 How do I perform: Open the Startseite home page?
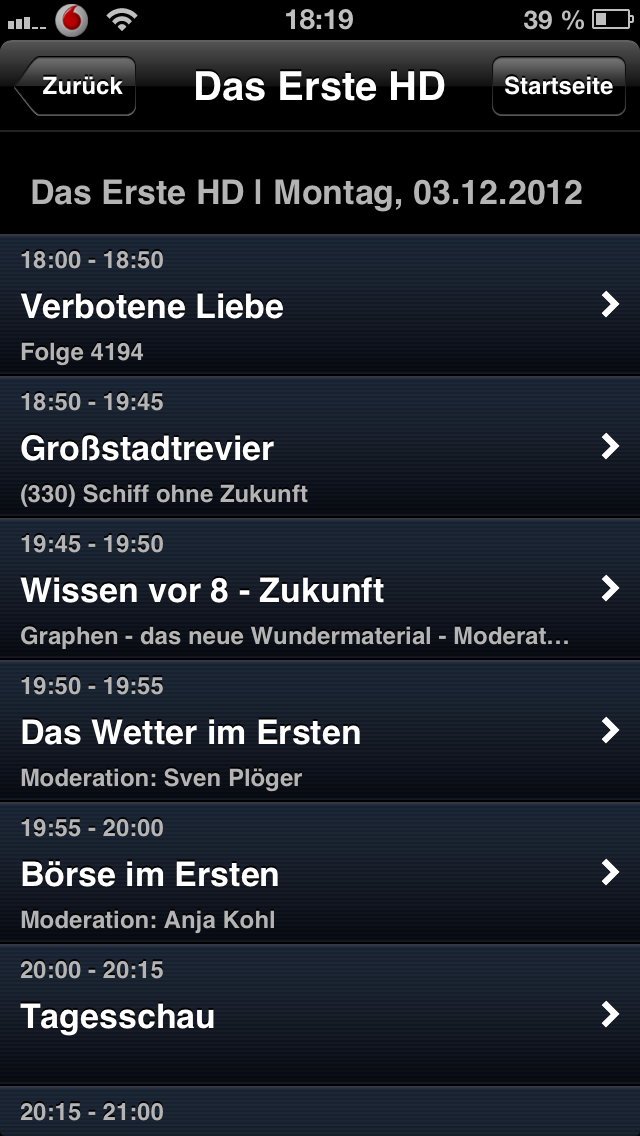(558, 86)
